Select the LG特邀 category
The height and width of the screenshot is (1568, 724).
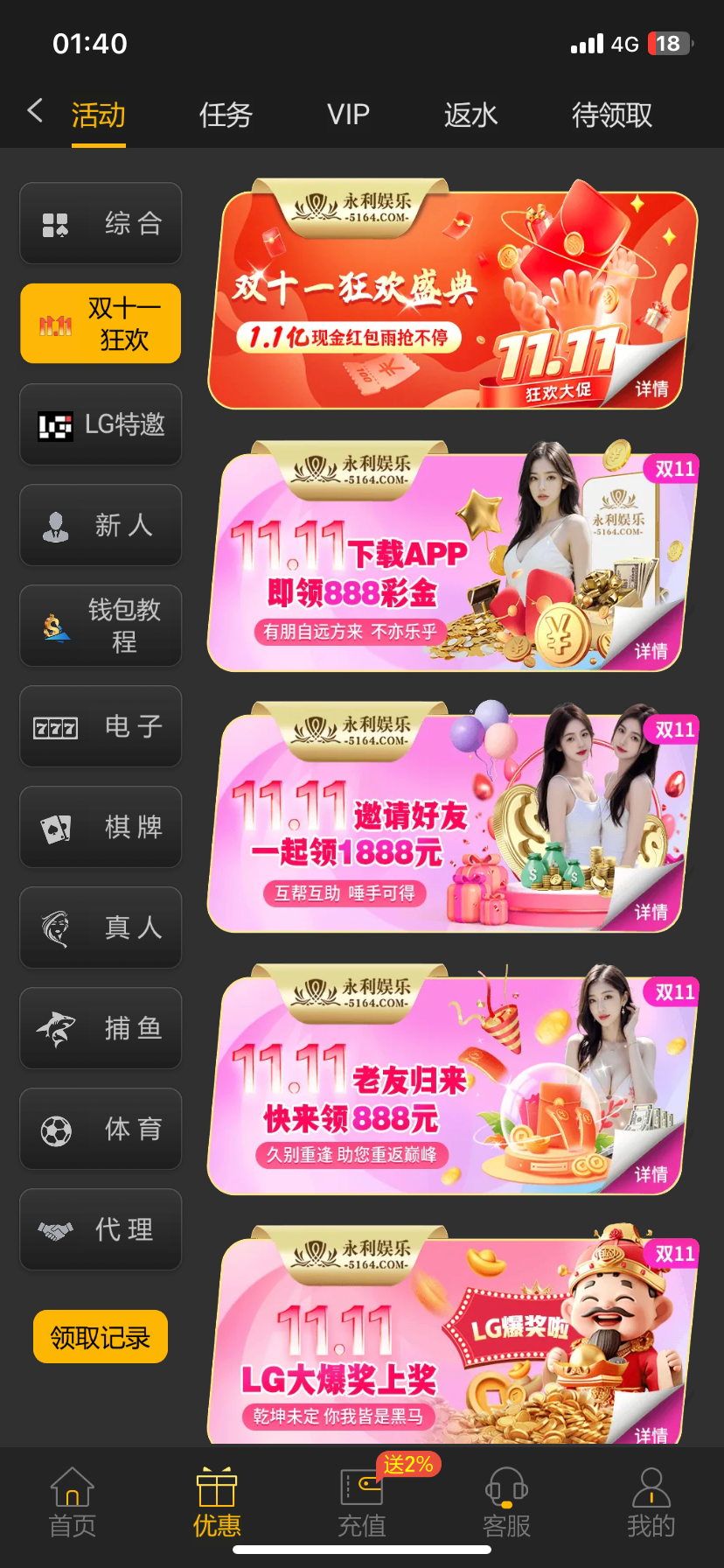tap(101, 425)
